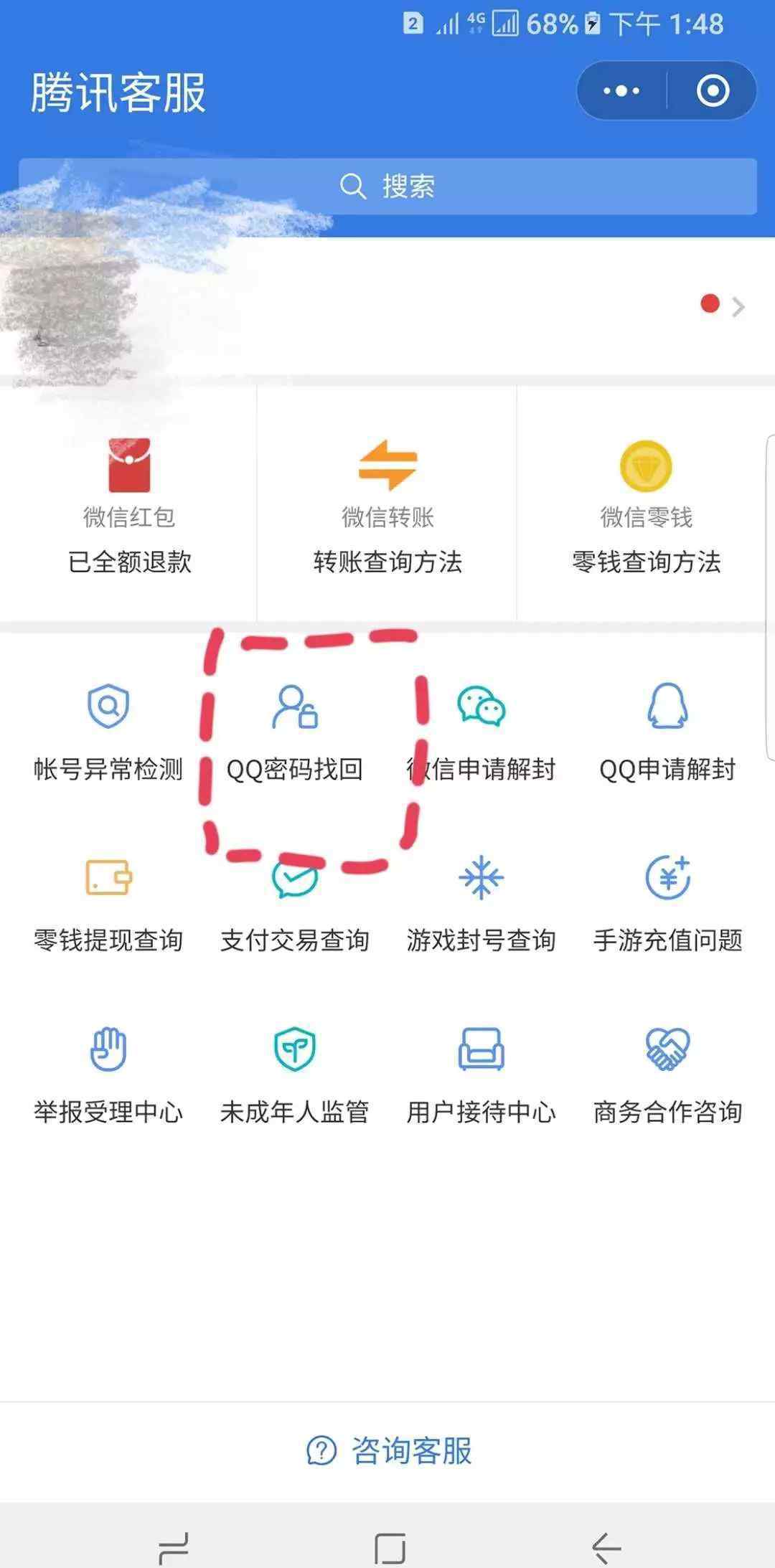The width and height of the screenshot is (775, 1568).
Task: Tap the system back button
Action: (606, 1548)
